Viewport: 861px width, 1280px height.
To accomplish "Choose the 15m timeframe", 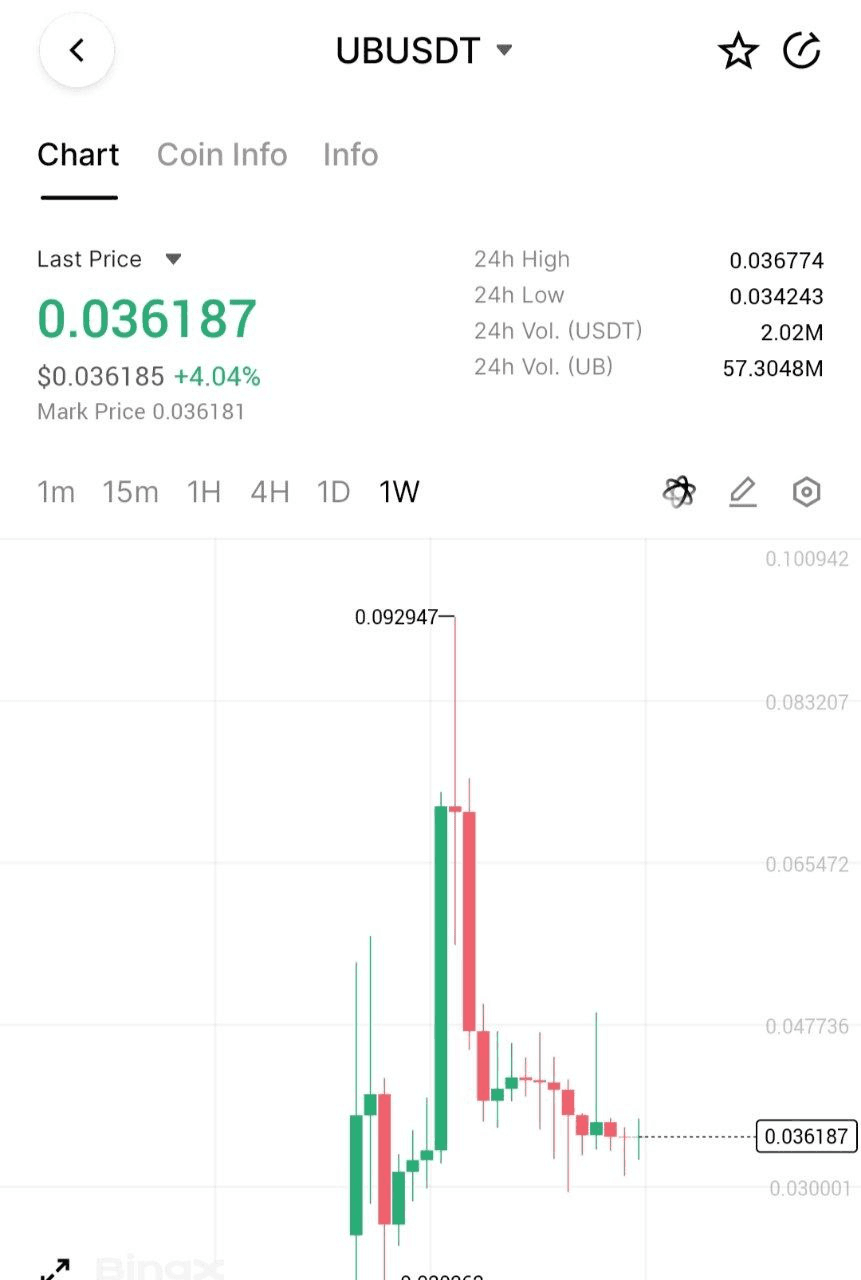I will click(130, 492).
